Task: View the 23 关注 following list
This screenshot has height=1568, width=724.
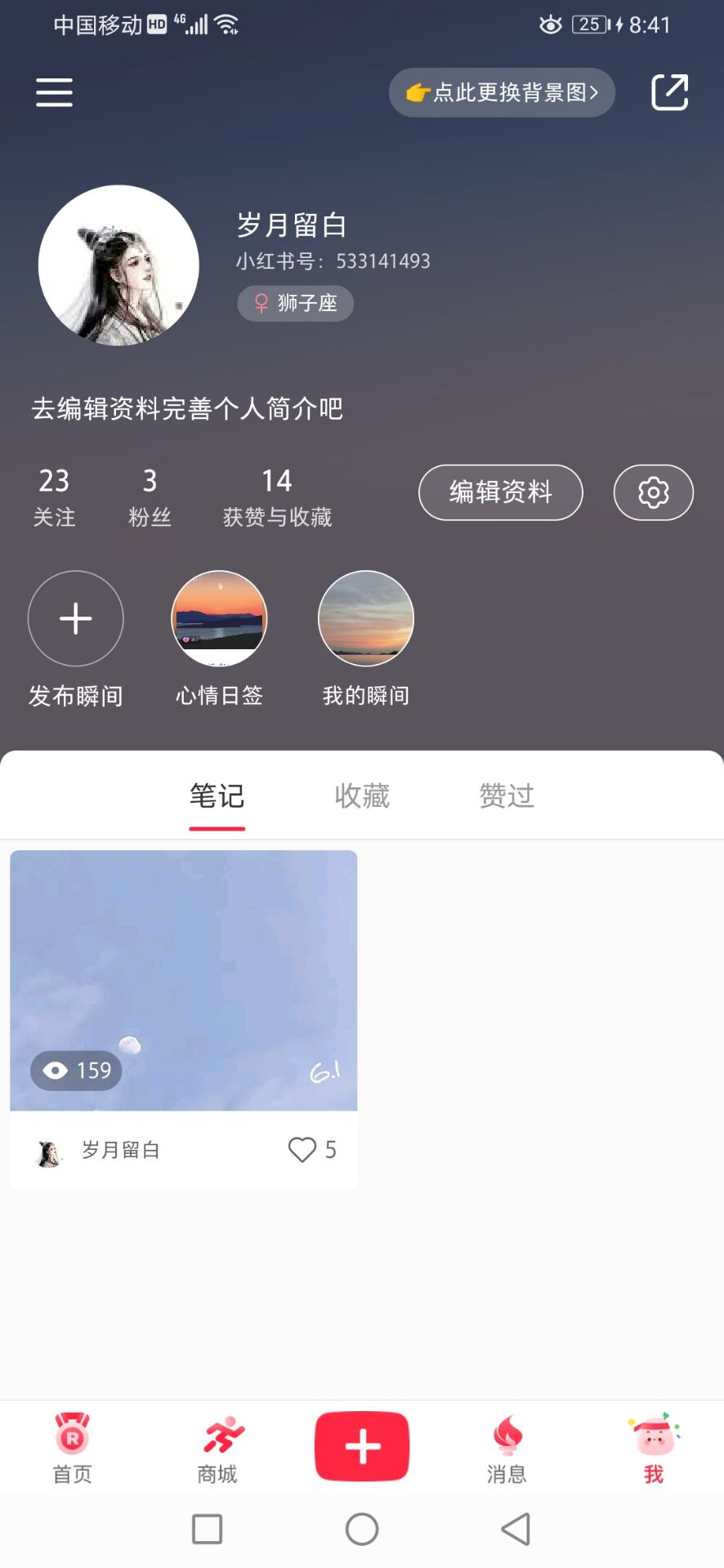Action: pos(54,496)
